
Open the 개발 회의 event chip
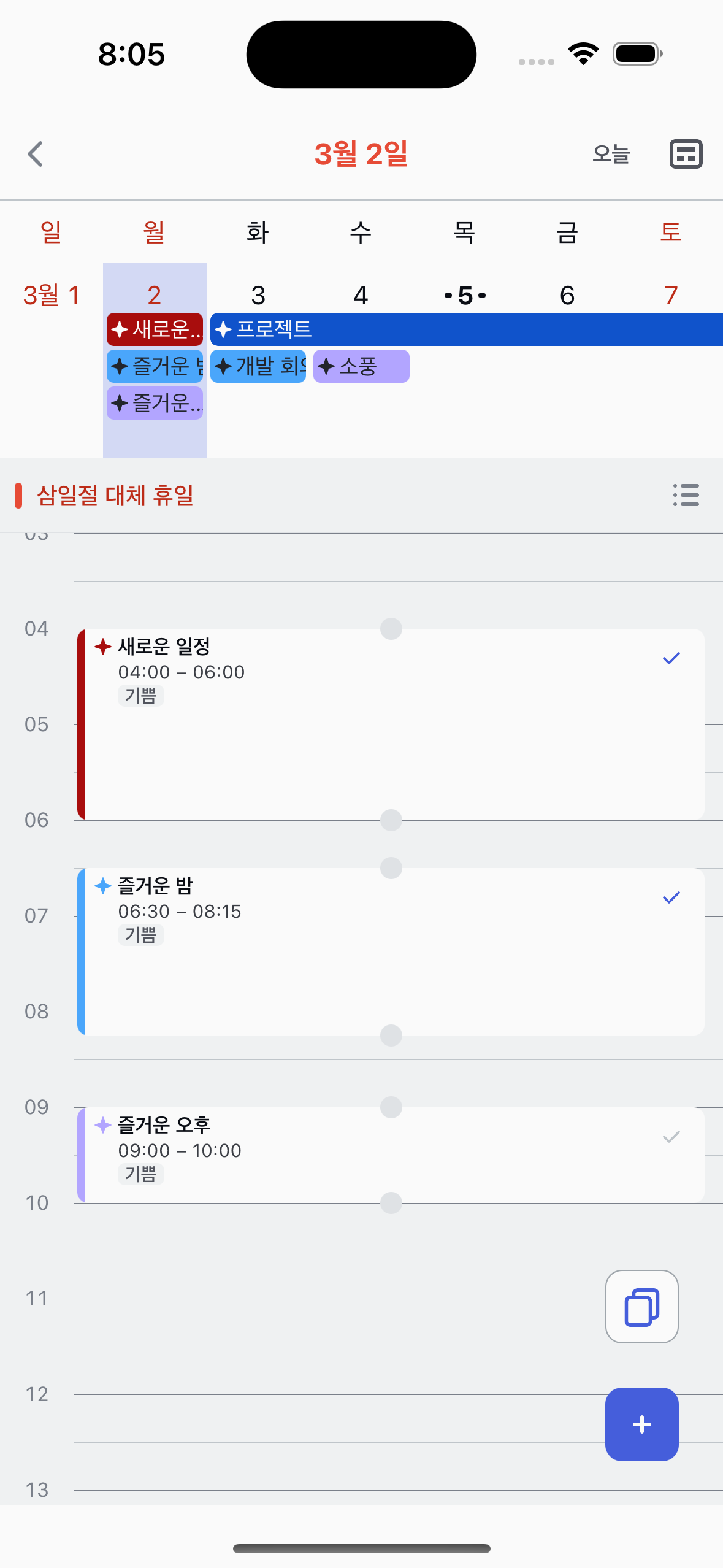pos(258,366)
